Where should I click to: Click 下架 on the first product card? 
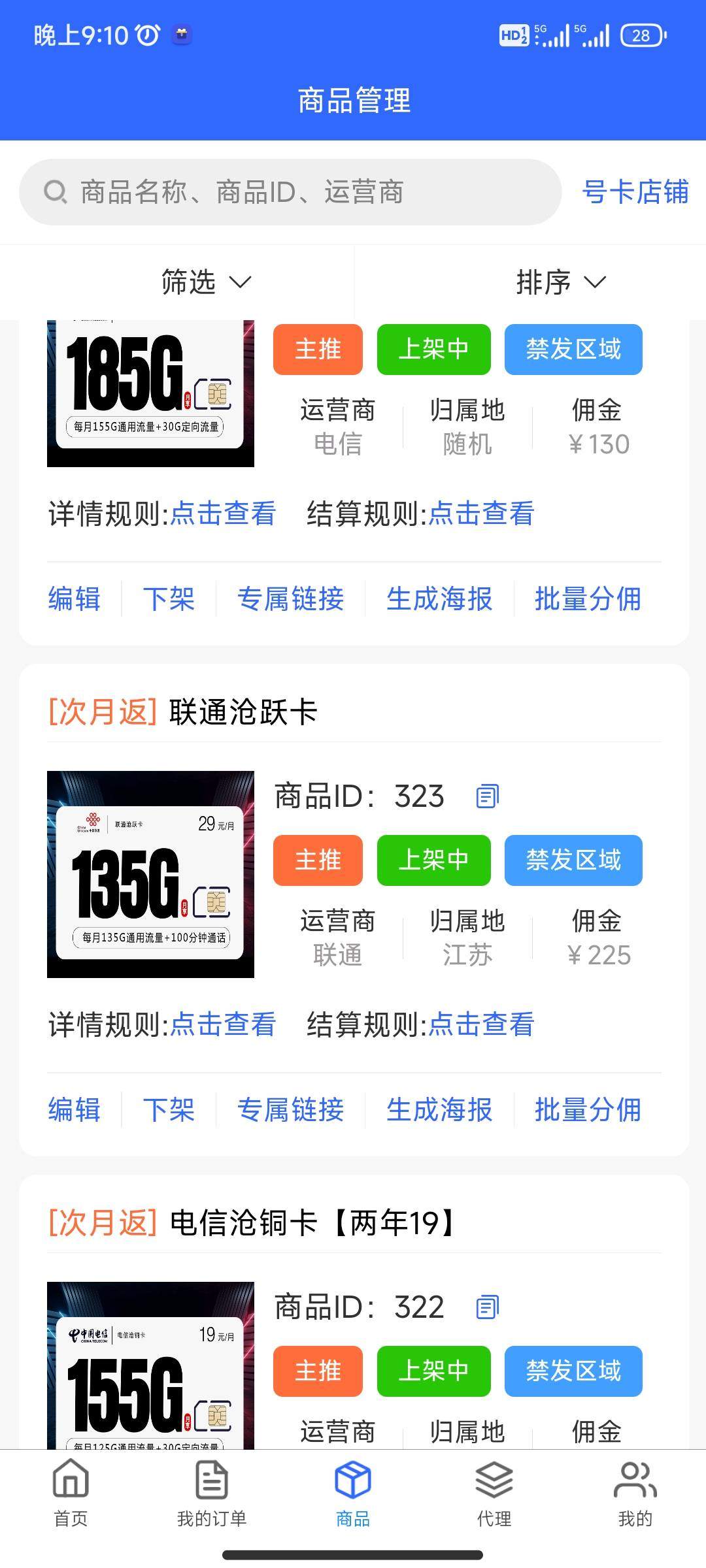[169, 600]
